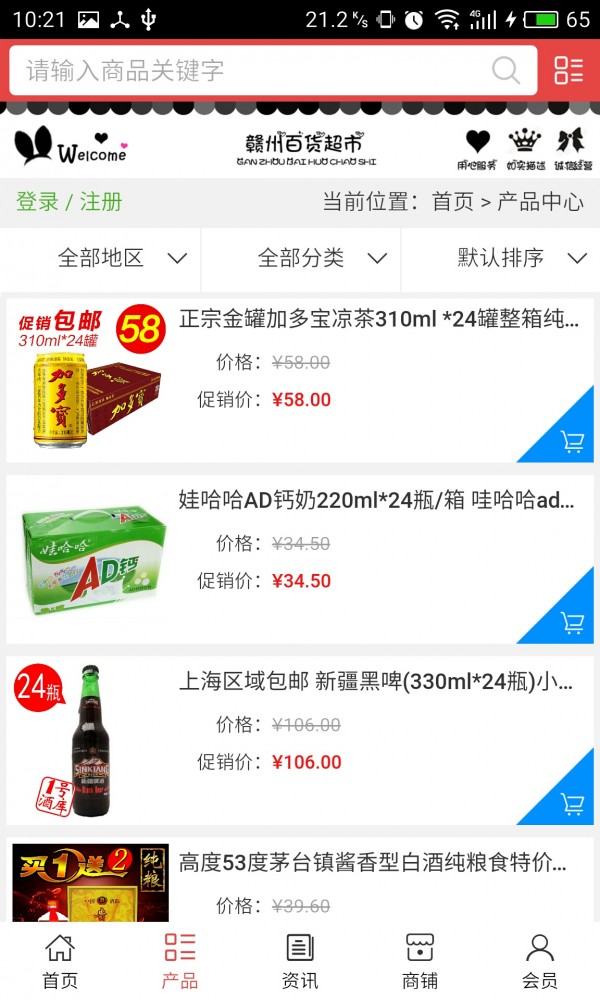The height and width of the screenshot is (1000, 600).
Task: Switch to the 商铺 shops tab
Action: click(x=420, y=961)
